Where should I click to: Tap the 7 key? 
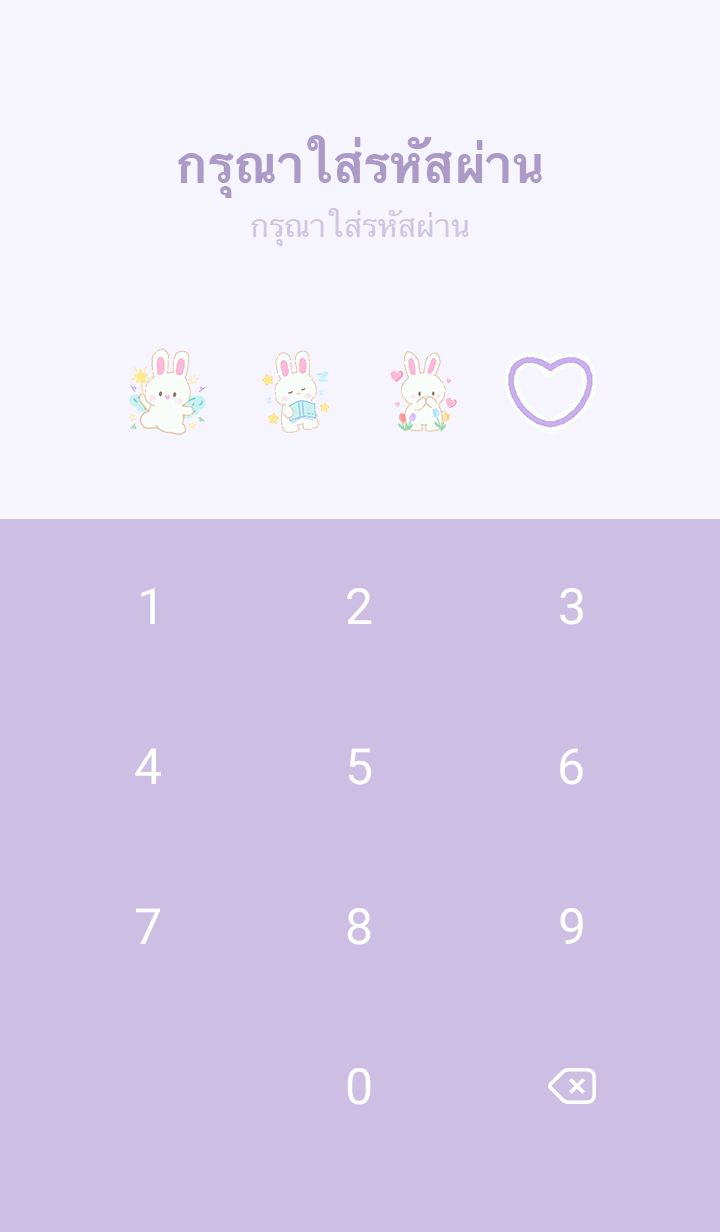click(148, 927)
